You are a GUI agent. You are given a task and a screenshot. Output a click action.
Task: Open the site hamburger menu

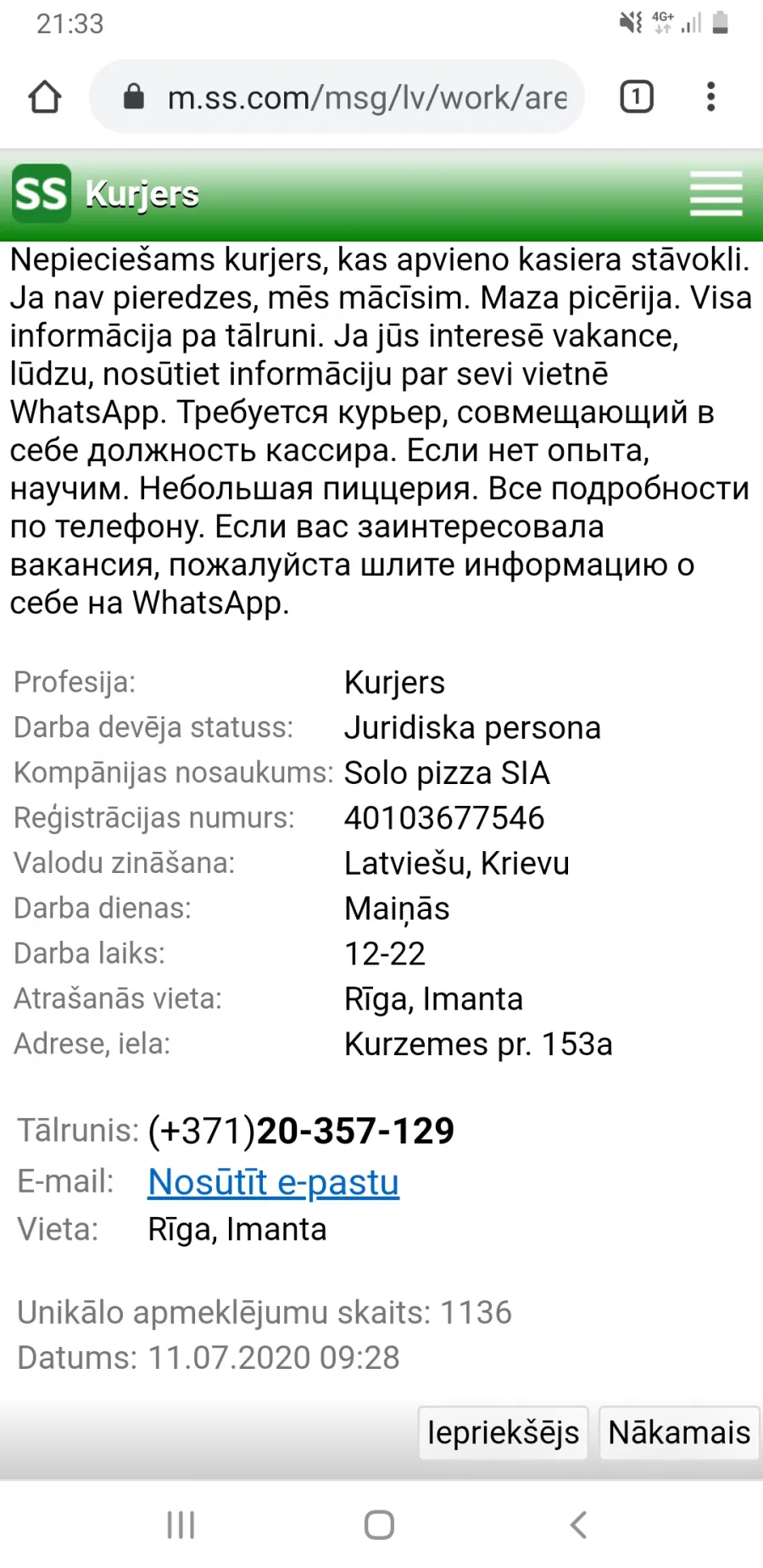(x=716, y=193)
